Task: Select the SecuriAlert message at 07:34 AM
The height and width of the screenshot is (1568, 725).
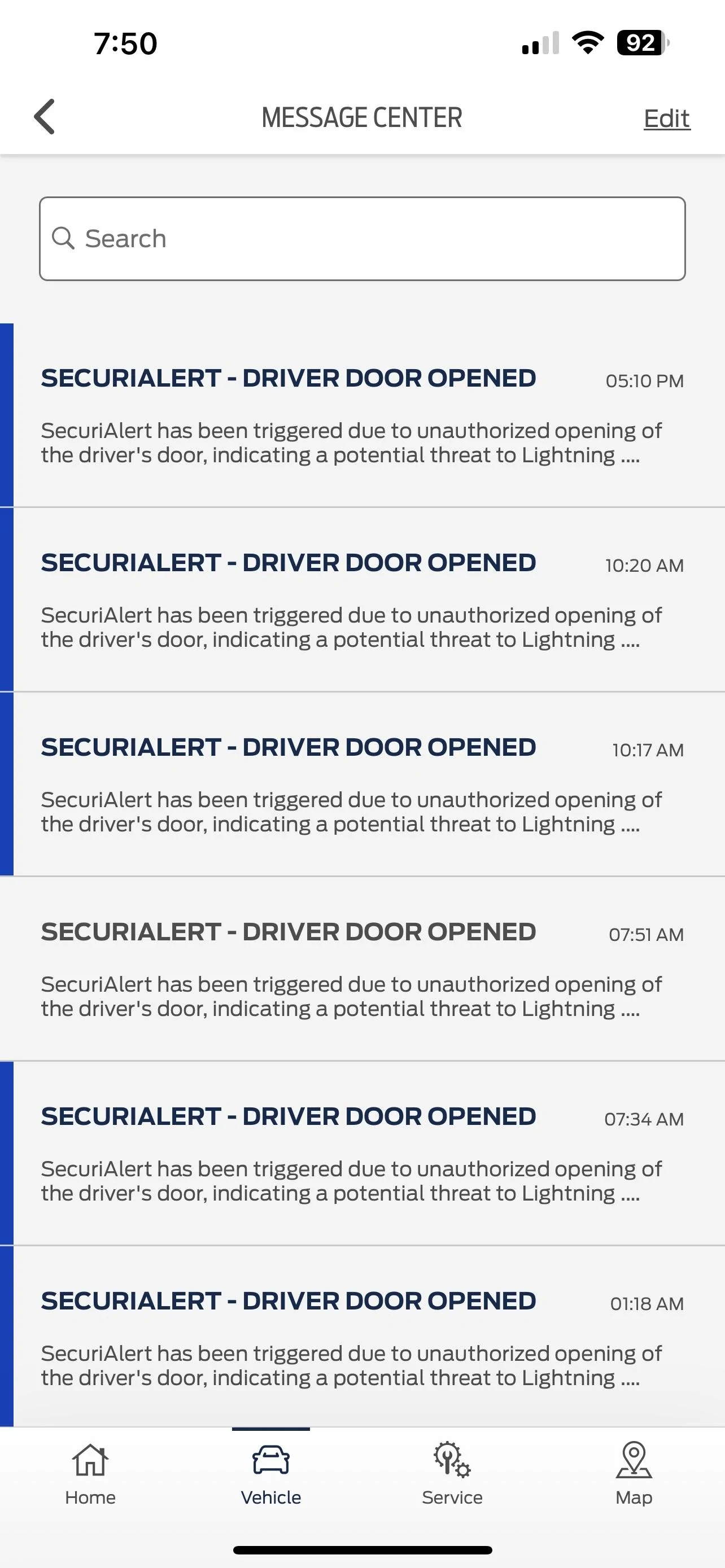Action: coord(362,1153)
